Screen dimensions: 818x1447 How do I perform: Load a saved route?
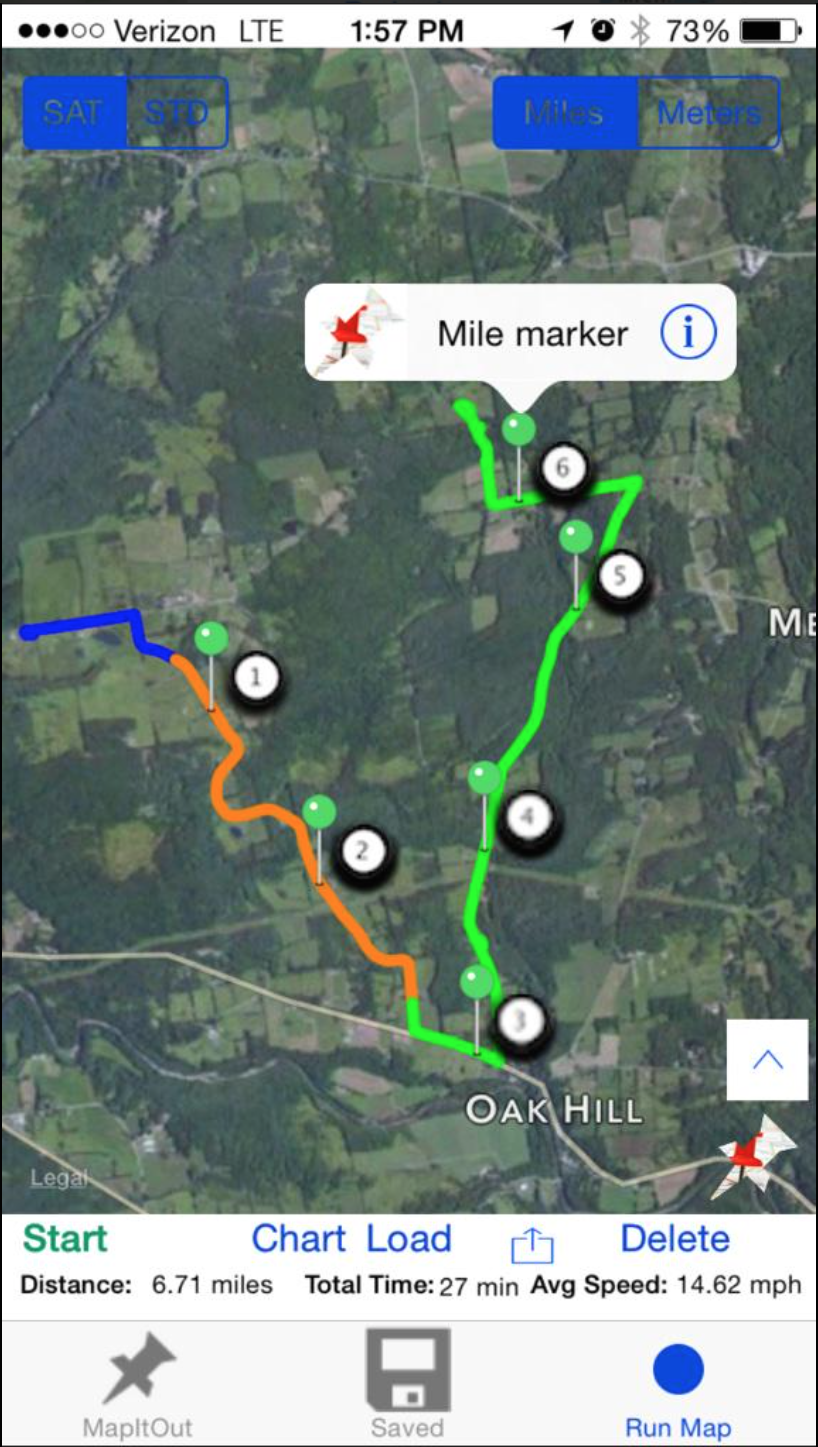click(x=409, y=1239)
